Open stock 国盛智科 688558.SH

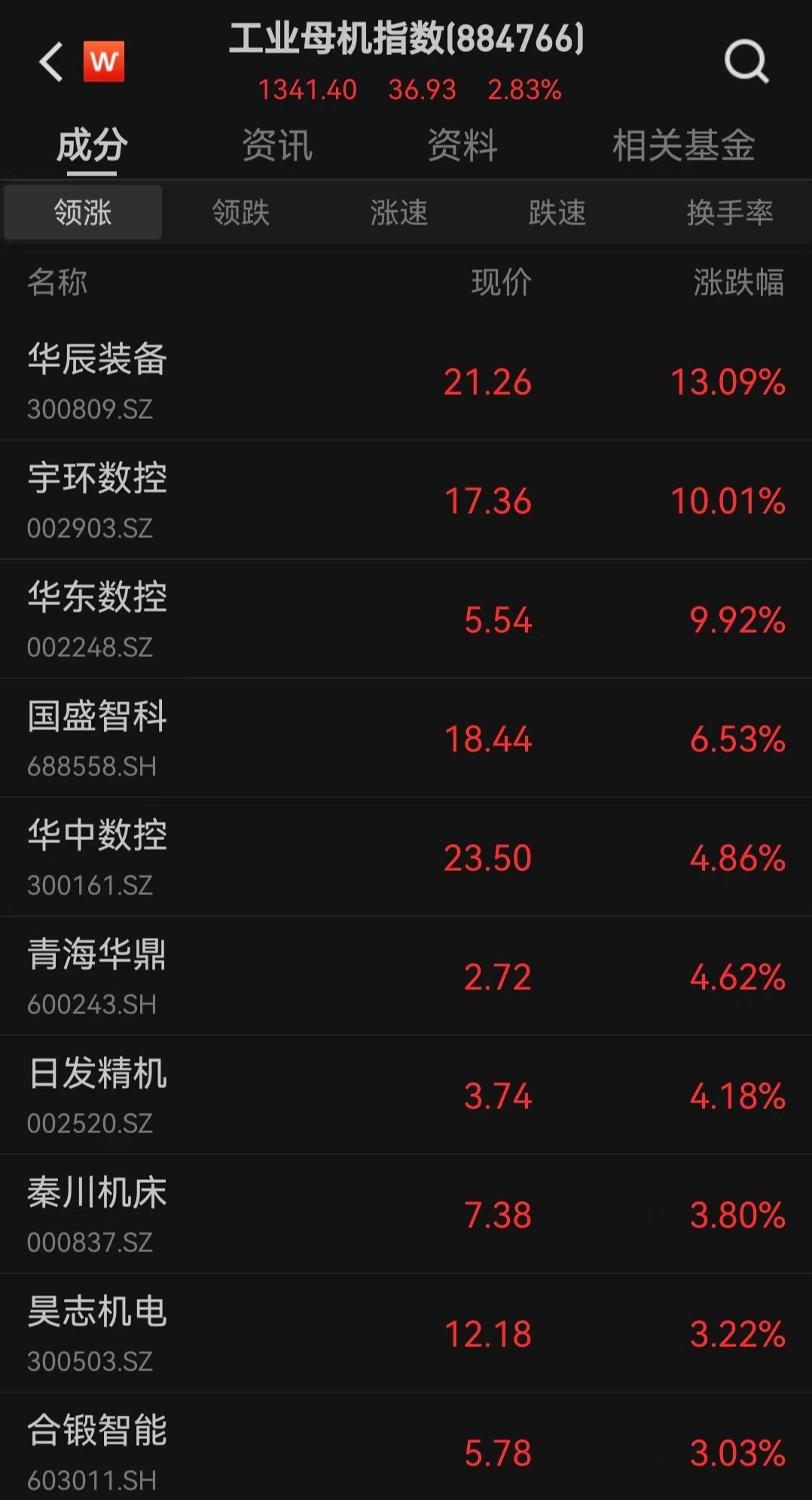[x=406, y=738]
